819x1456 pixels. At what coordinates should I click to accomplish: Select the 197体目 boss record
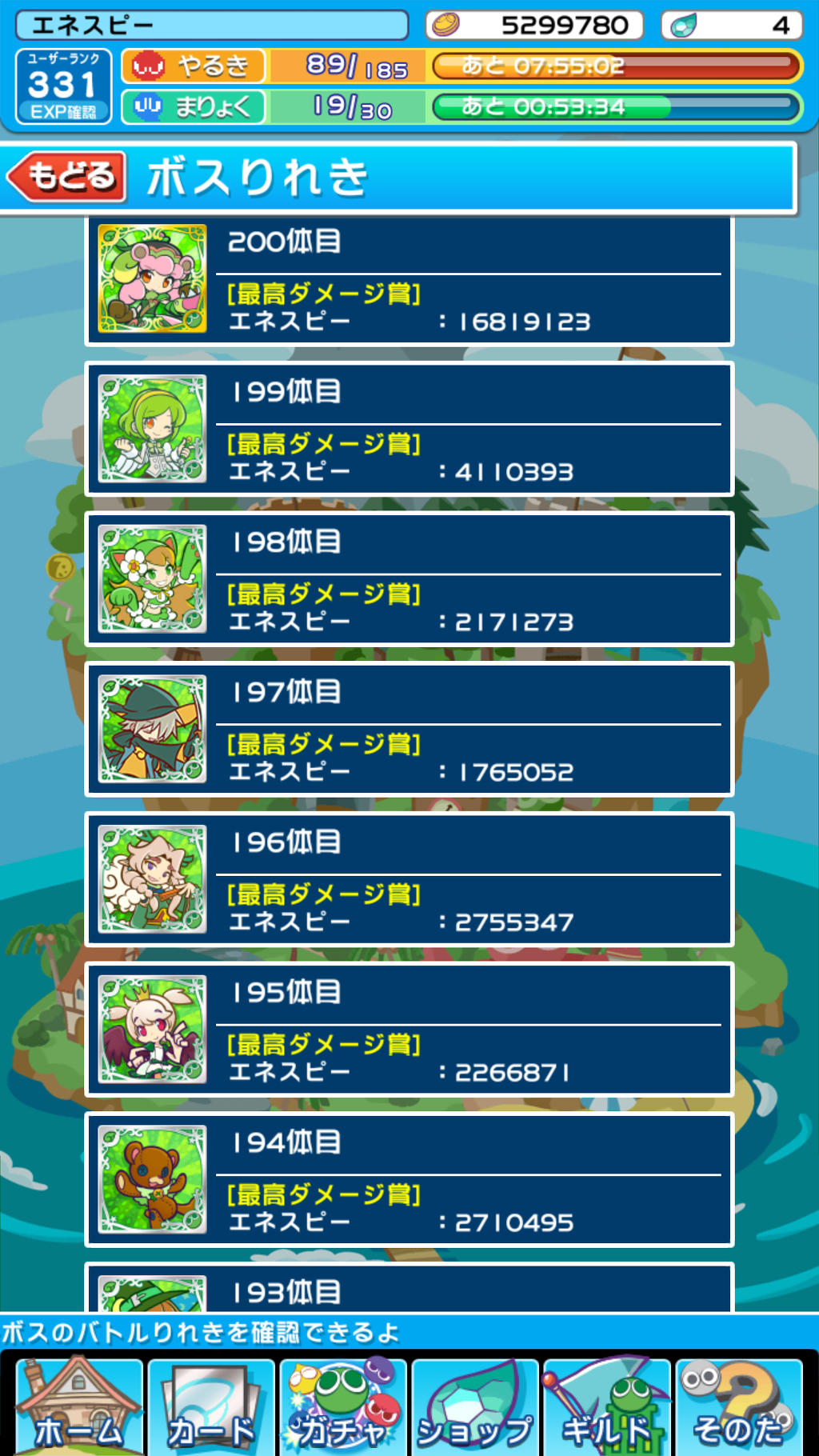(409, 730)
